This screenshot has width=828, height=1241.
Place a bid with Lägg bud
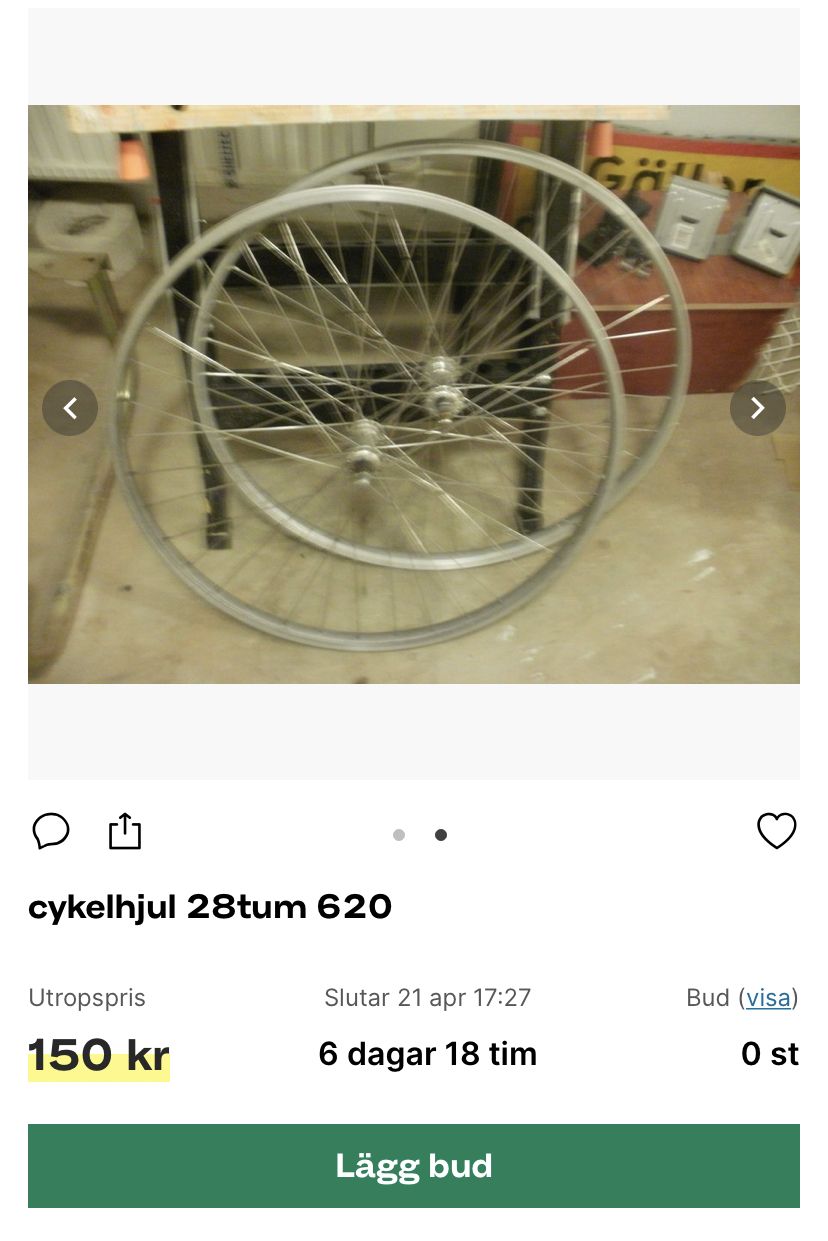click(414, 1166)
